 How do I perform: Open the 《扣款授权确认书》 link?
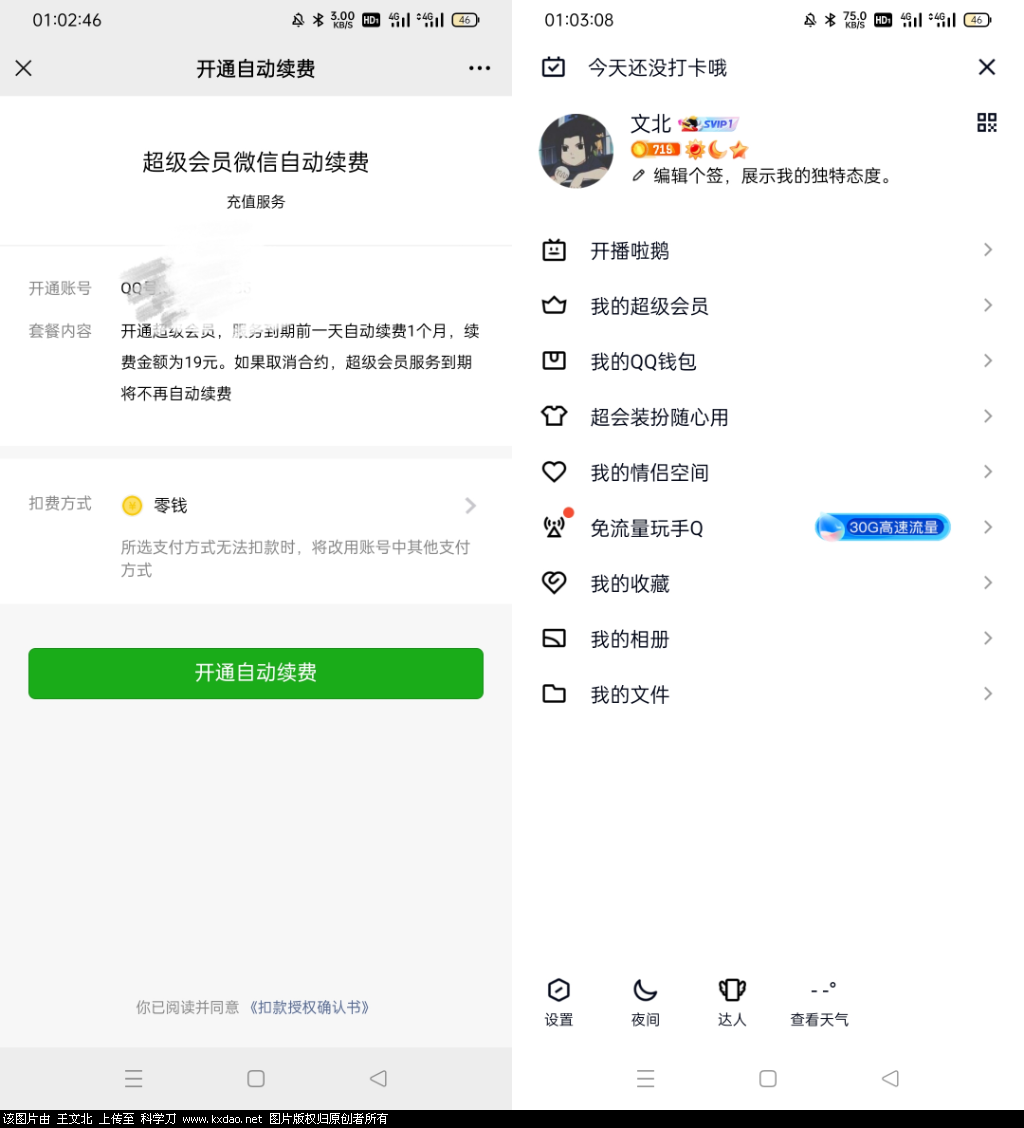coord(309,1007)
